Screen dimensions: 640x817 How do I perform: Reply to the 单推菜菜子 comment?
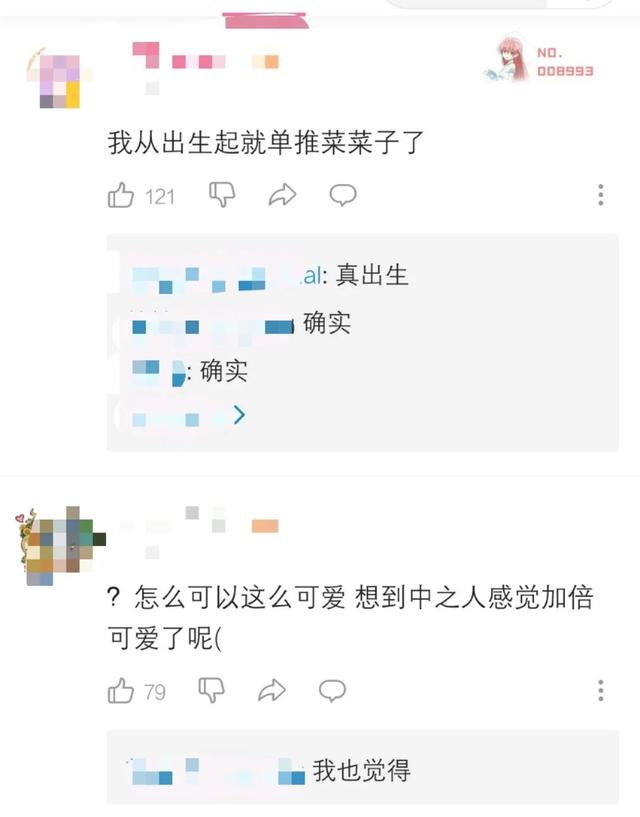point(343,195)
